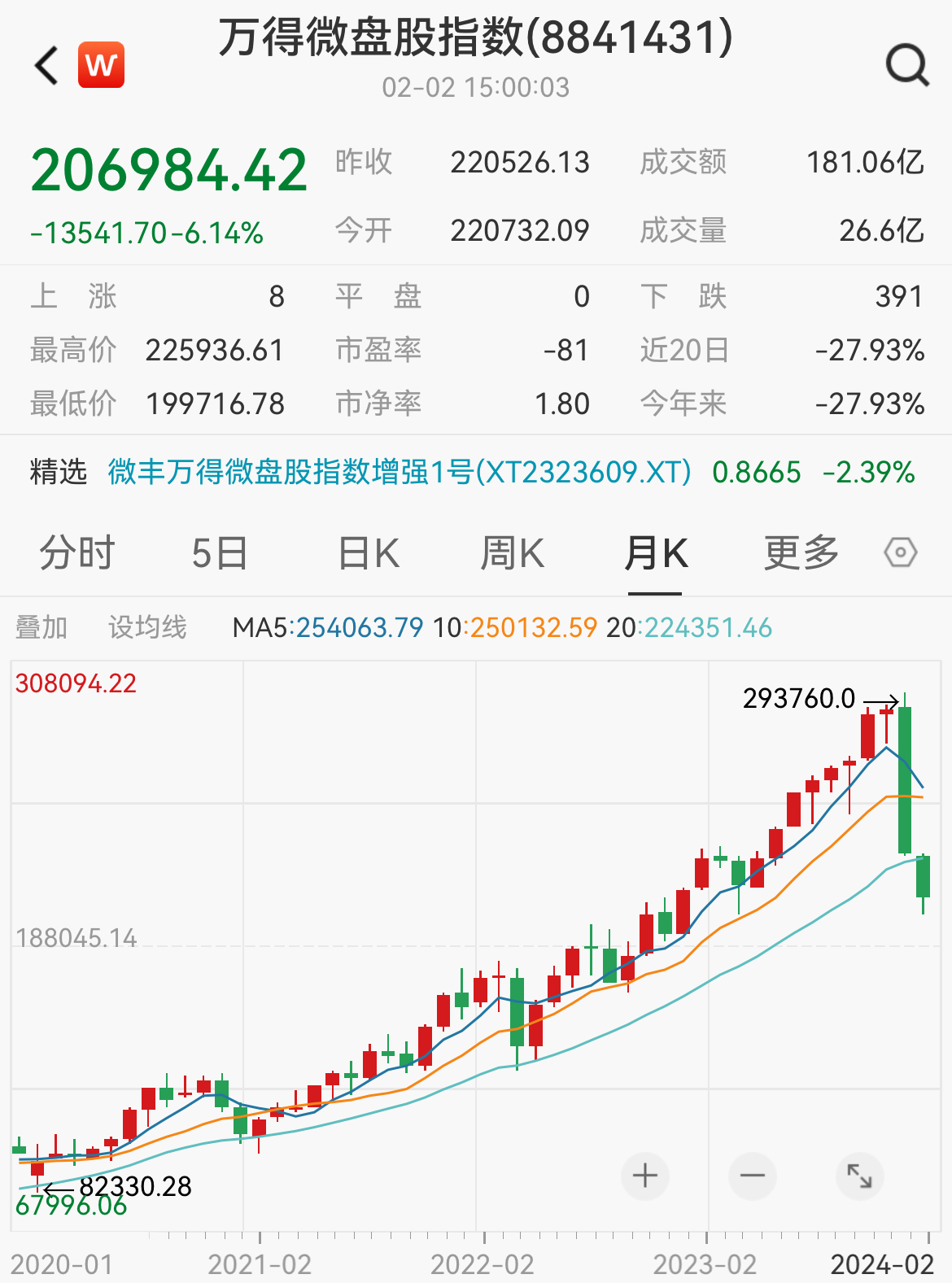Select the 月K chart tab

pos(656,554)
